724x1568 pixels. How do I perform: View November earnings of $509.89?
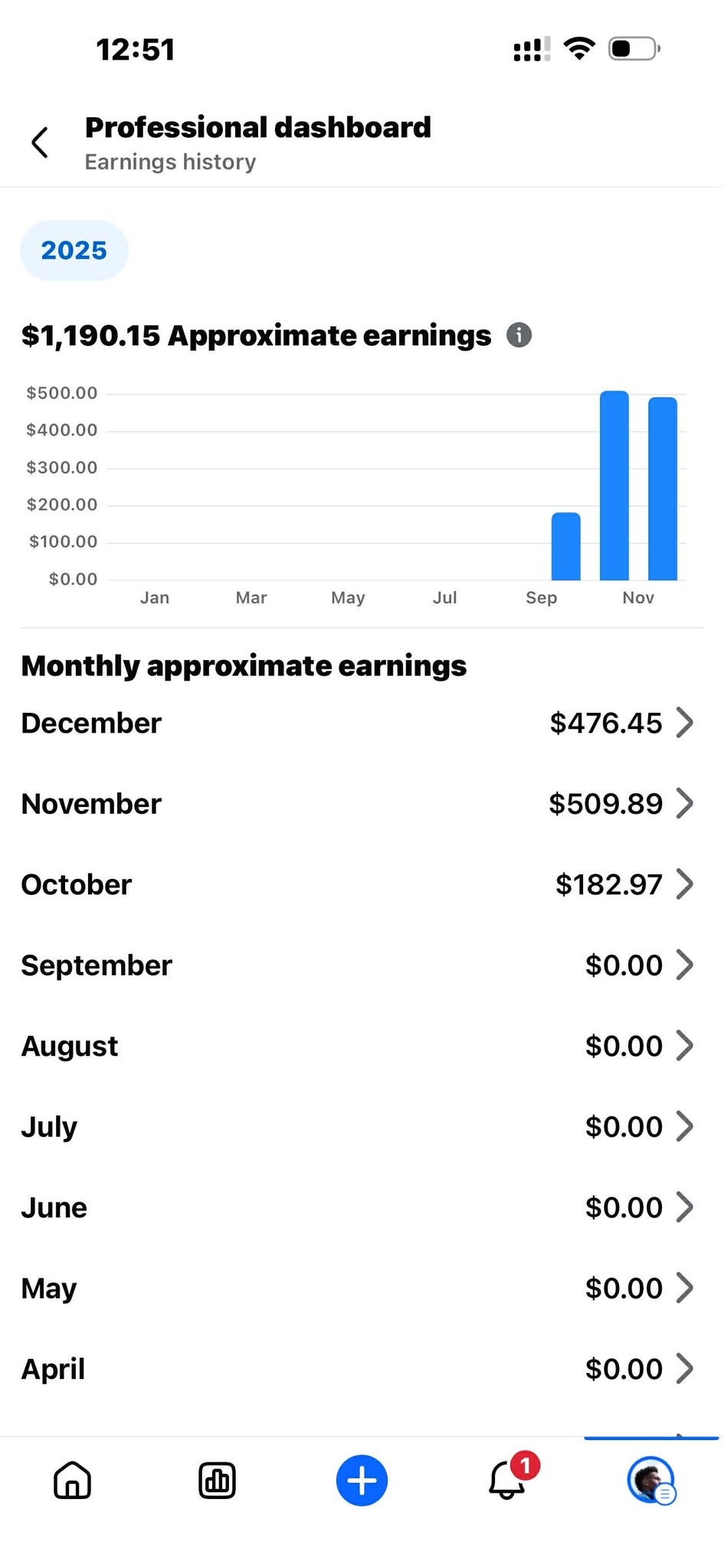tap(360, 804)
